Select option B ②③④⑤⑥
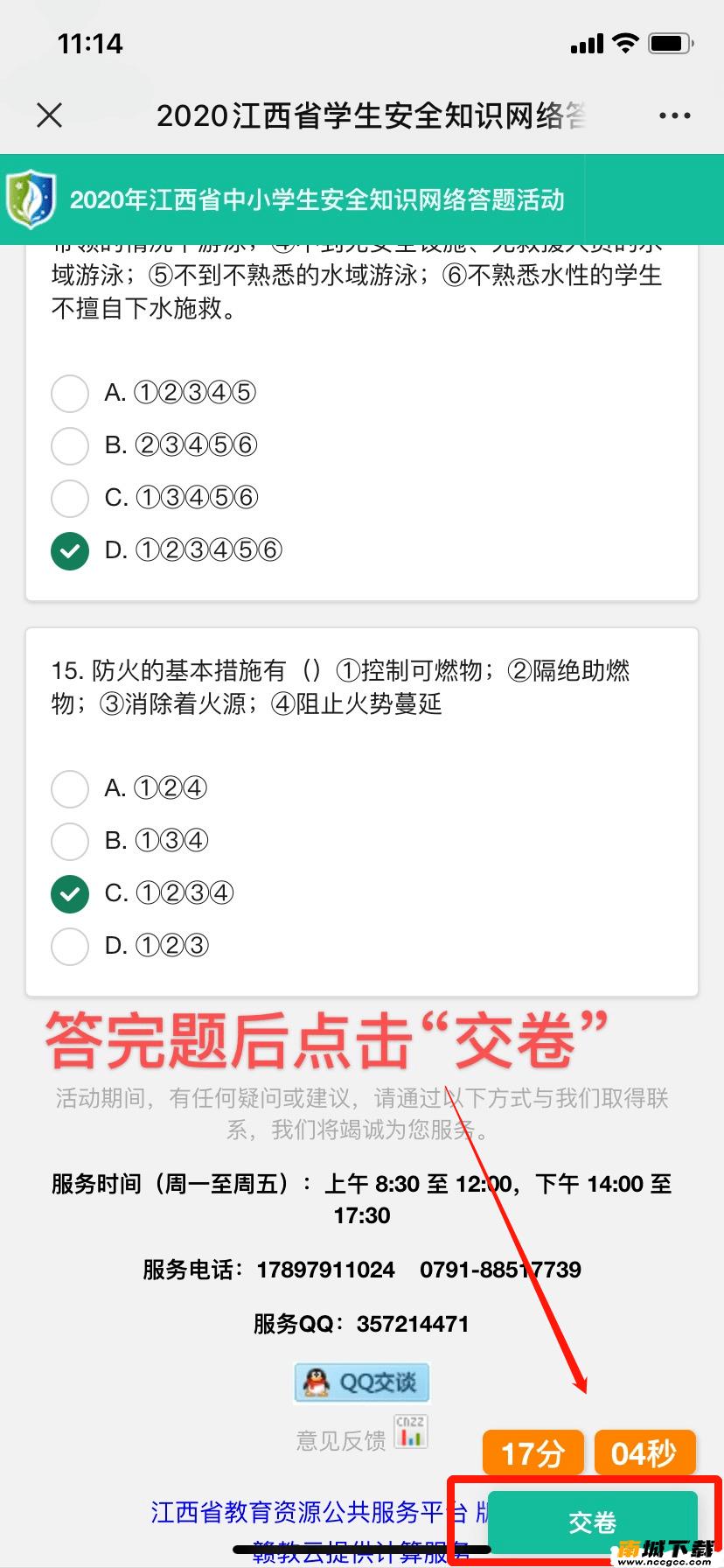This screenshot has height=1568, width=724. pyautogui.click(x=70, y=445)
